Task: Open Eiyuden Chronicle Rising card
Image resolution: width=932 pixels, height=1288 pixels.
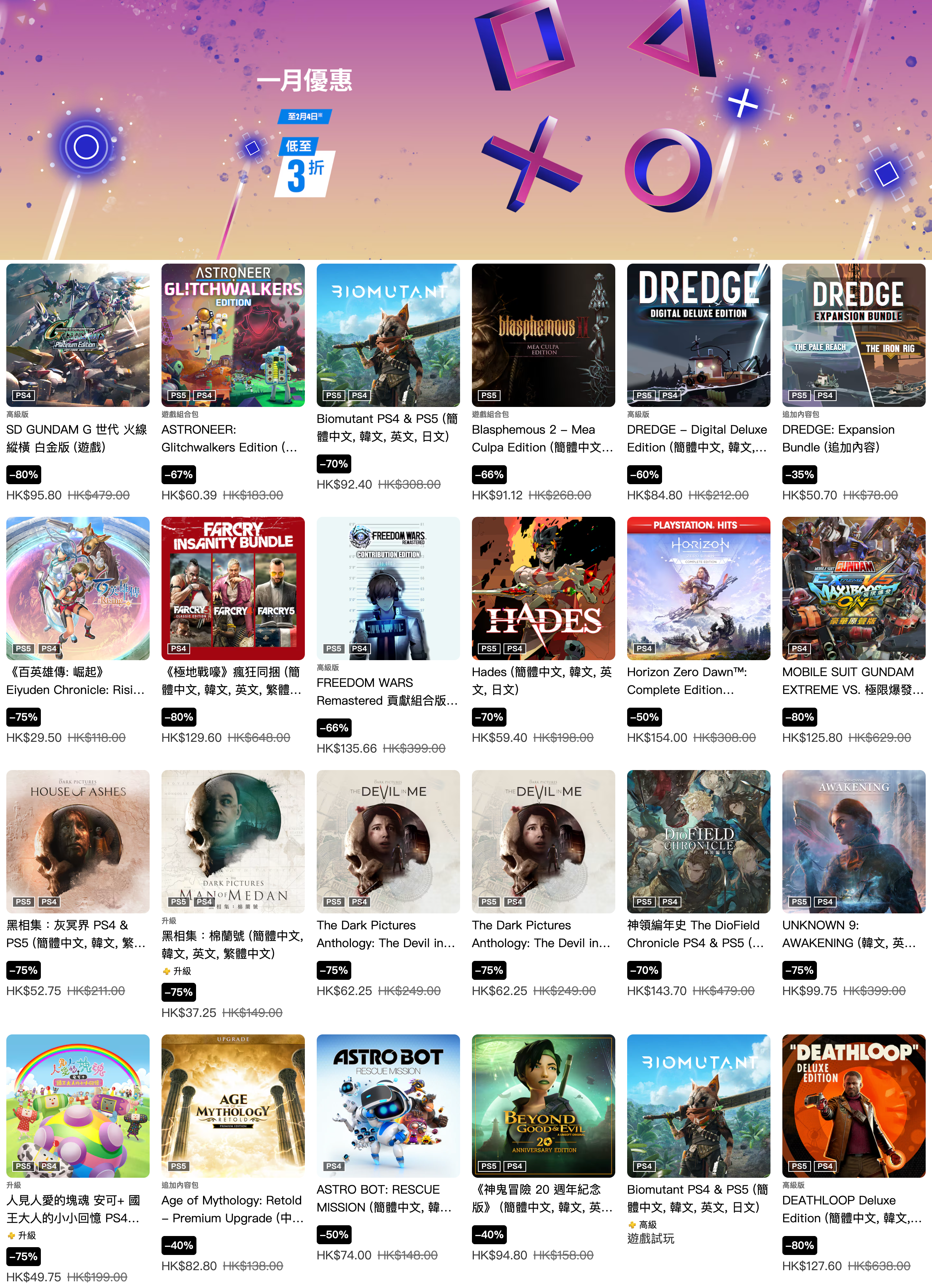Action: [x=78, y=588]
